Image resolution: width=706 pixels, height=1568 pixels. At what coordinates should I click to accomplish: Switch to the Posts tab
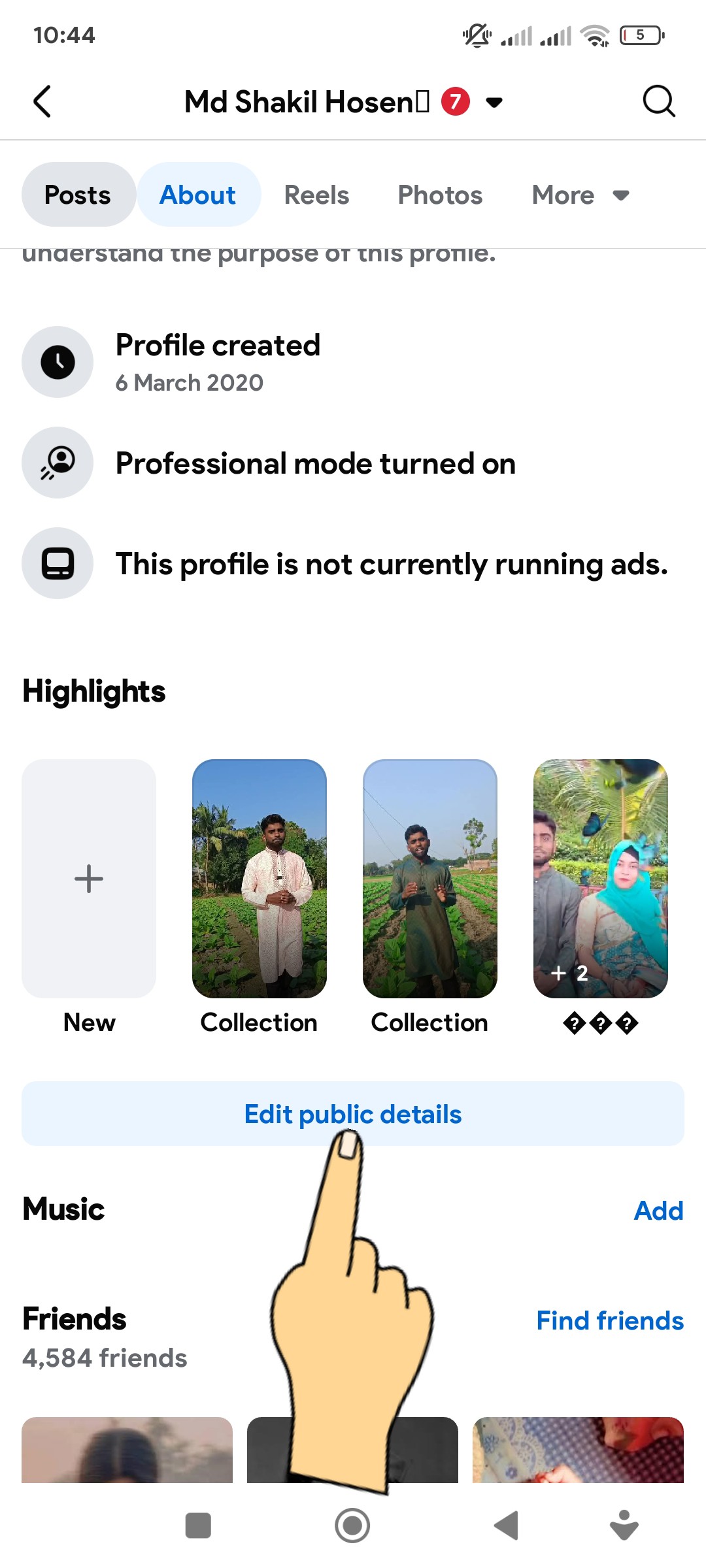point(78,195)
